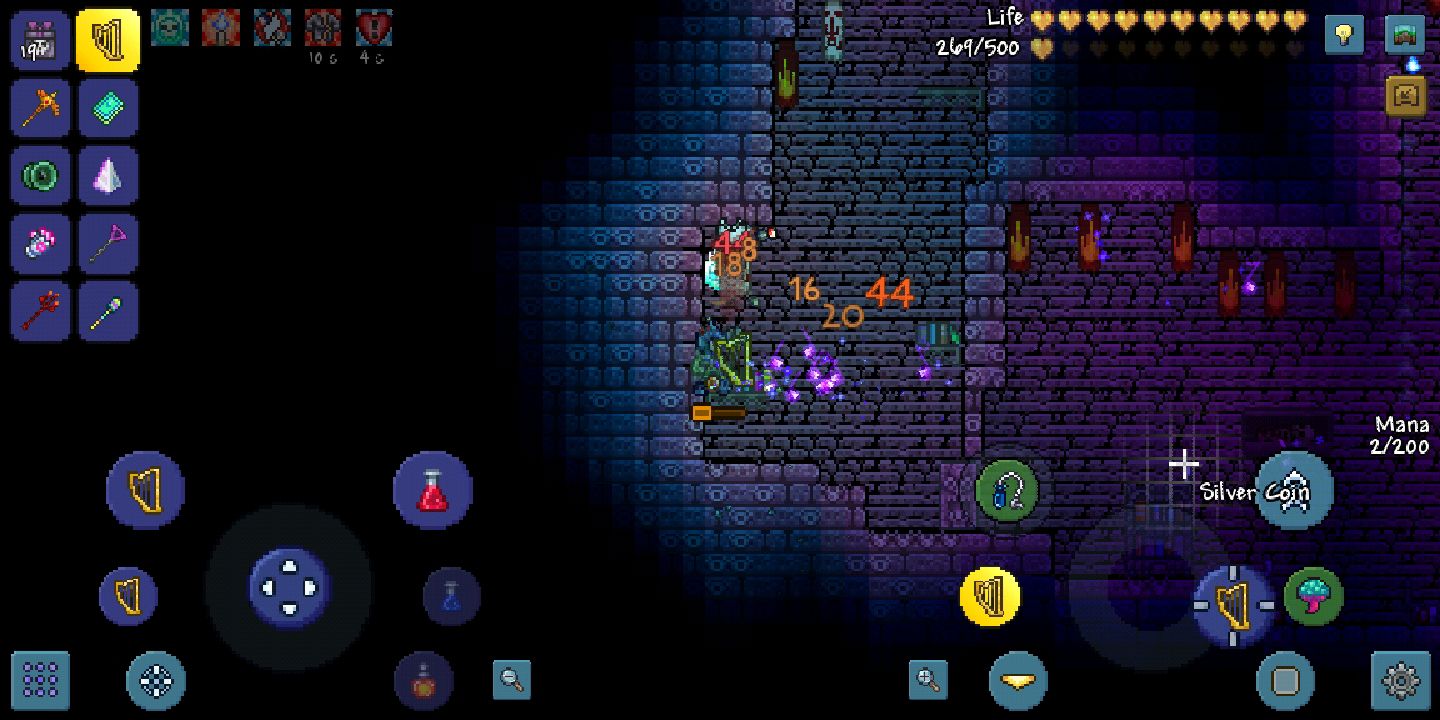The width and height of the screenshot is (1440, 720).
Task: Zoom out with the left magnifier
Action: coord(512,680)
